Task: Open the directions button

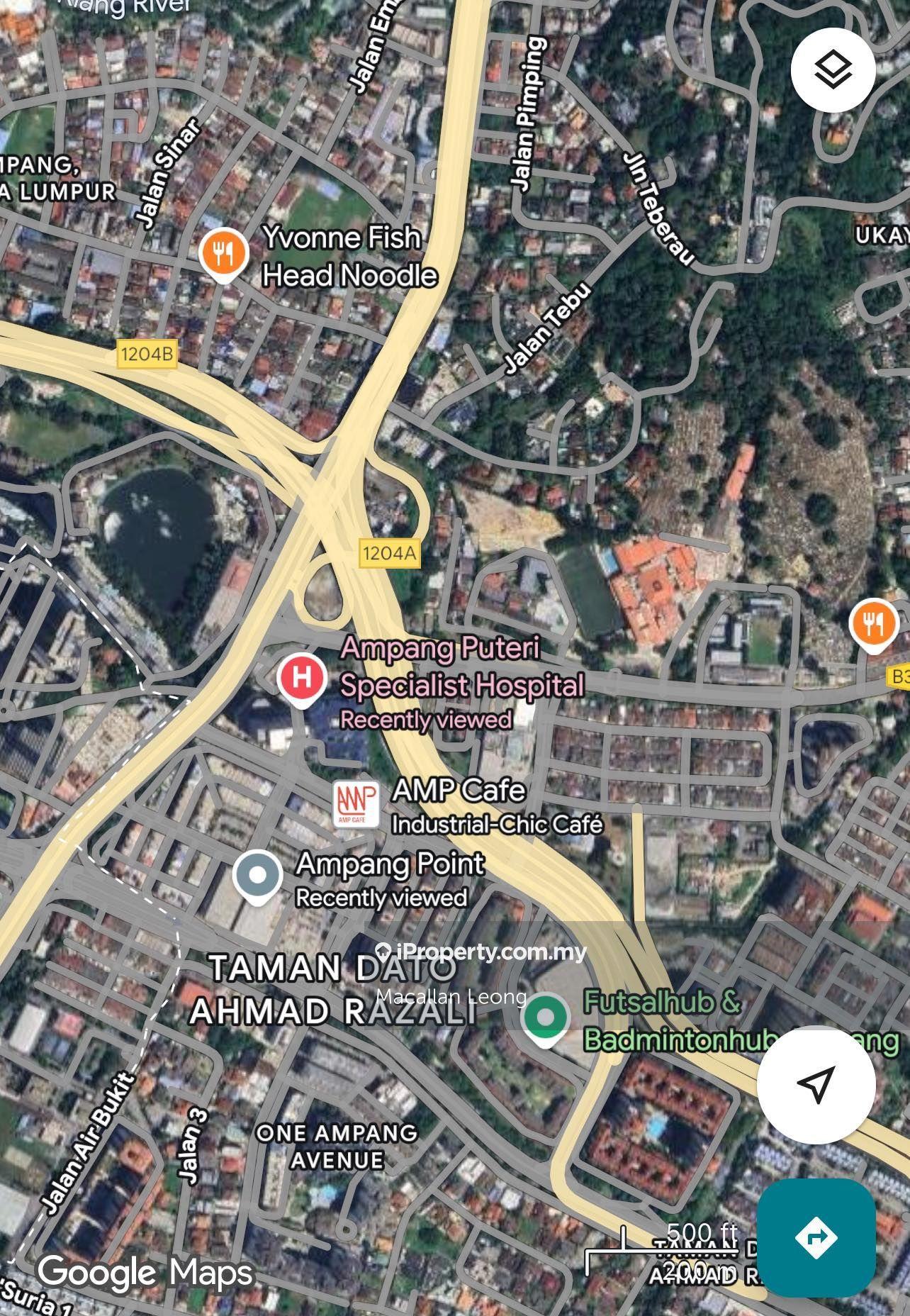Action: coord(816,1238)
